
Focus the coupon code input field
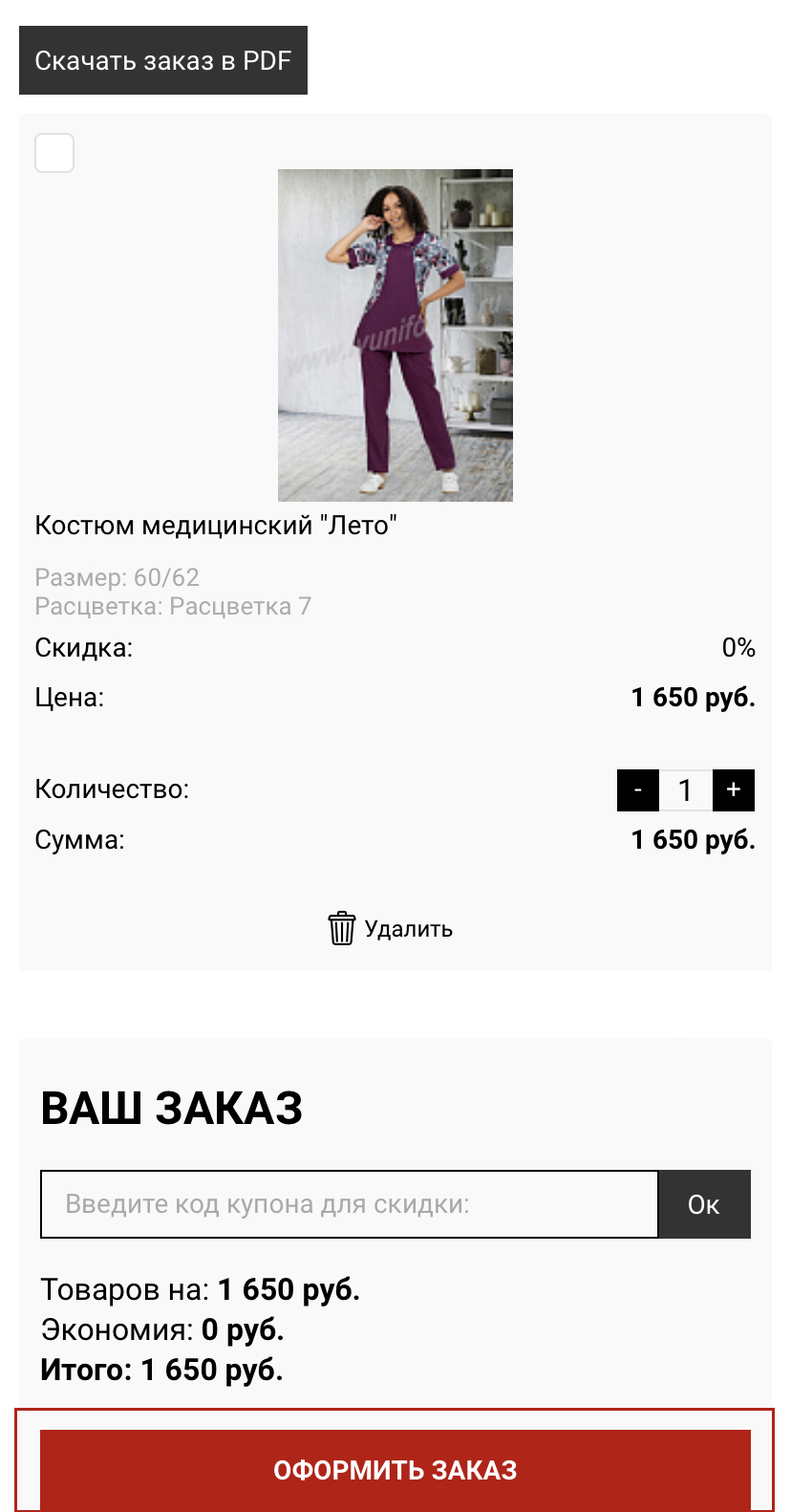tap(349, 1204)
